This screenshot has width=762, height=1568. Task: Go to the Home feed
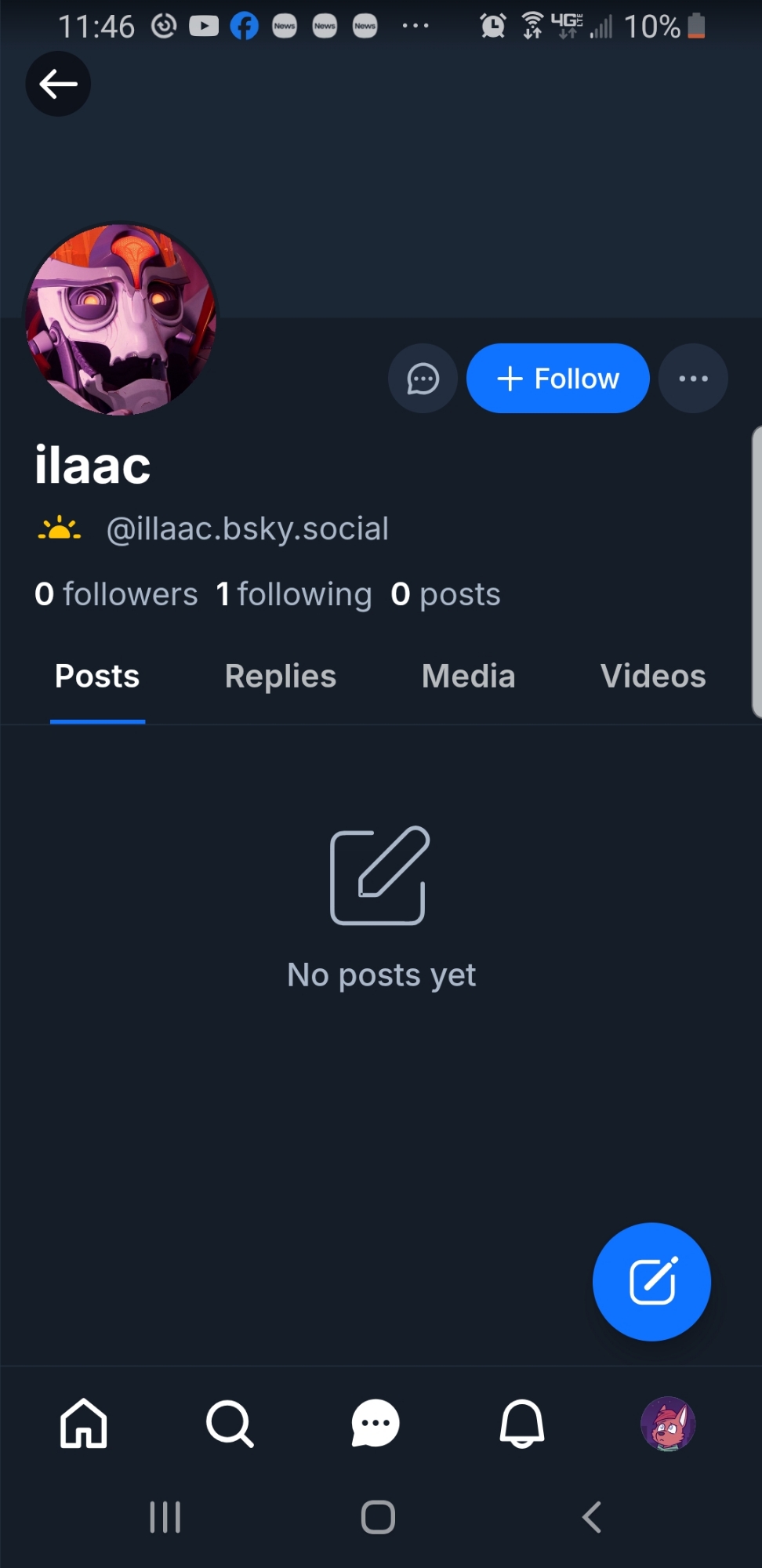coord(84,1423)
